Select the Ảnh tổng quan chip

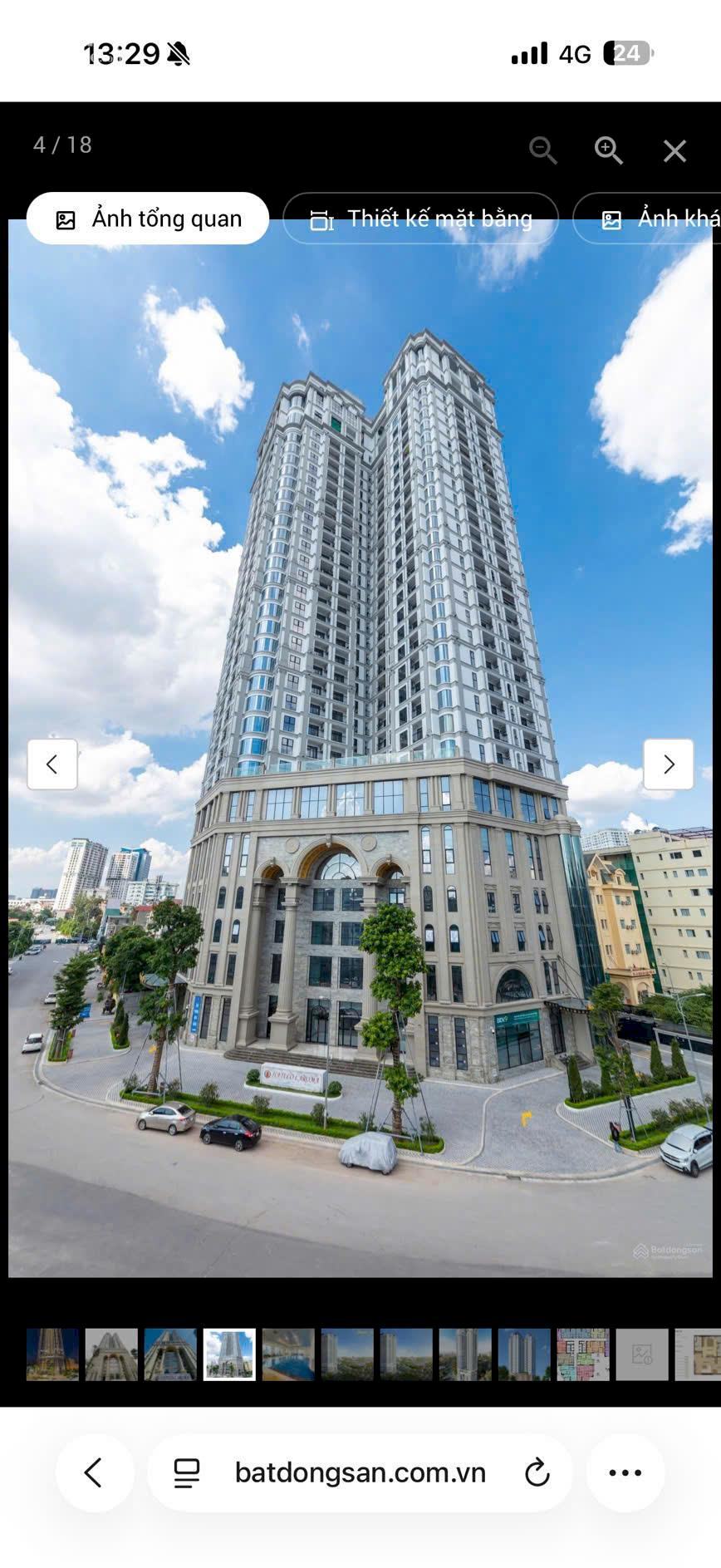tap(148, 219)
